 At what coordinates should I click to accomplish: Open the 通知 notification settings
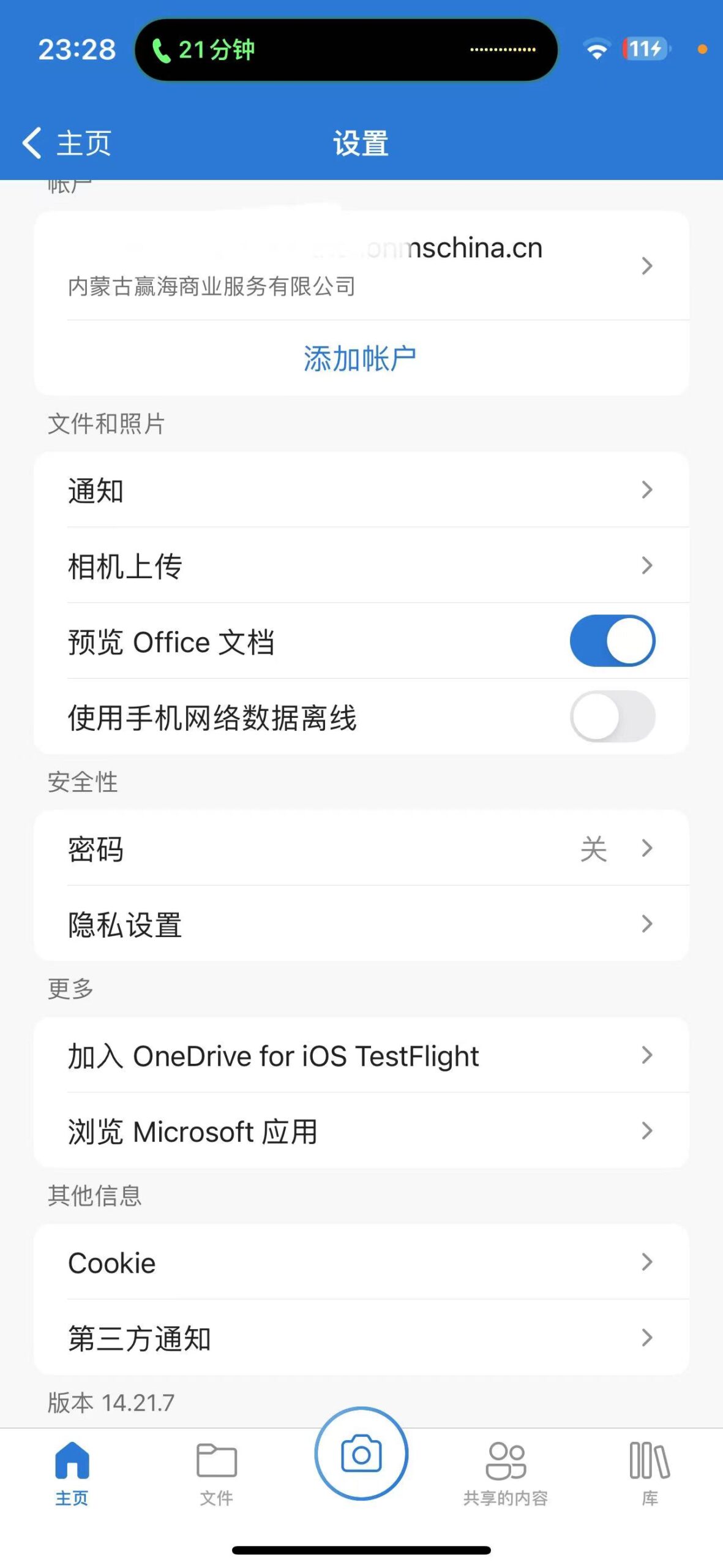361,490
